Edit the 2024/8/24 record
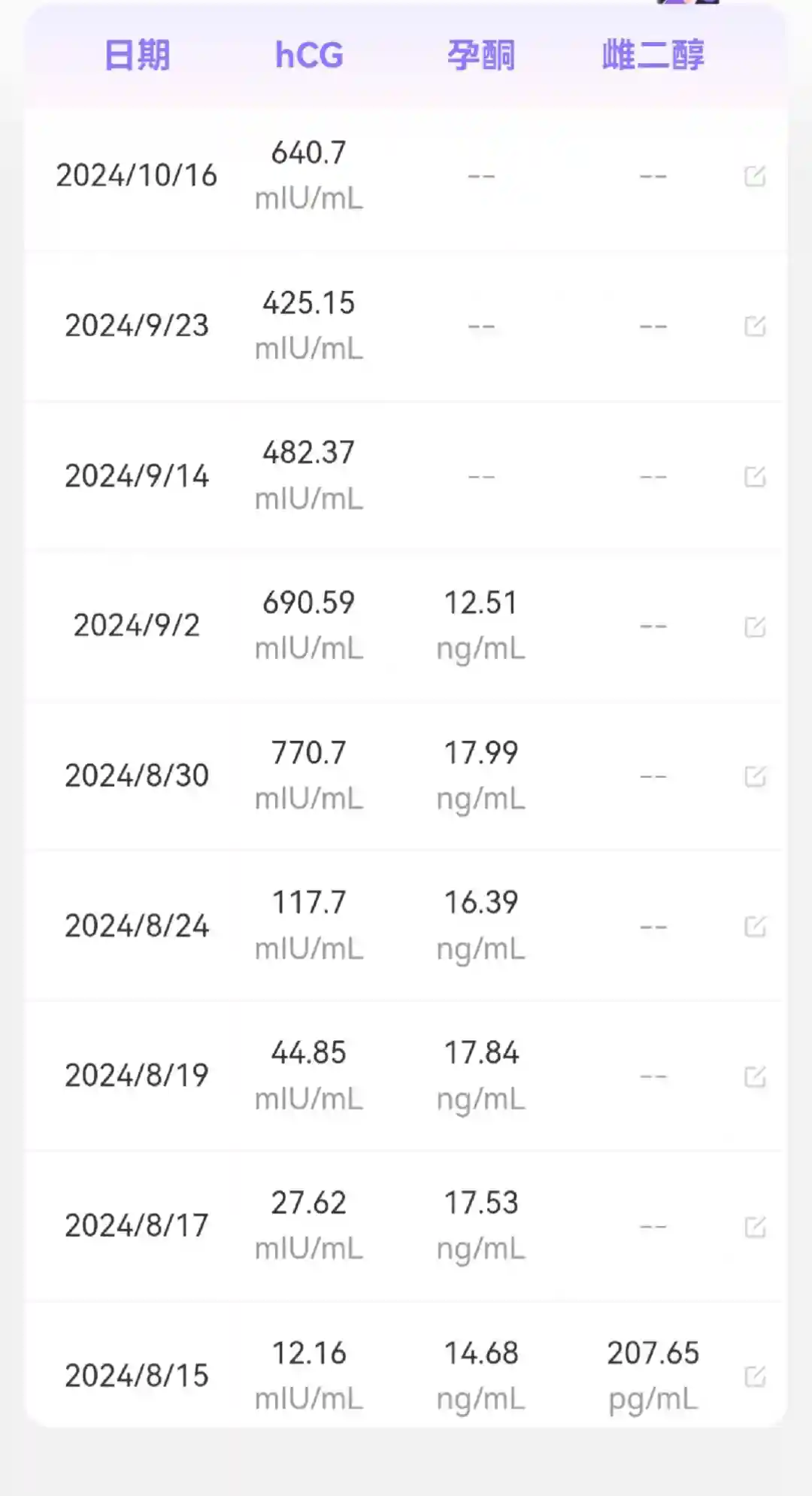The image size is (812, 1496). pyautogui.click(x=755, y=926)
